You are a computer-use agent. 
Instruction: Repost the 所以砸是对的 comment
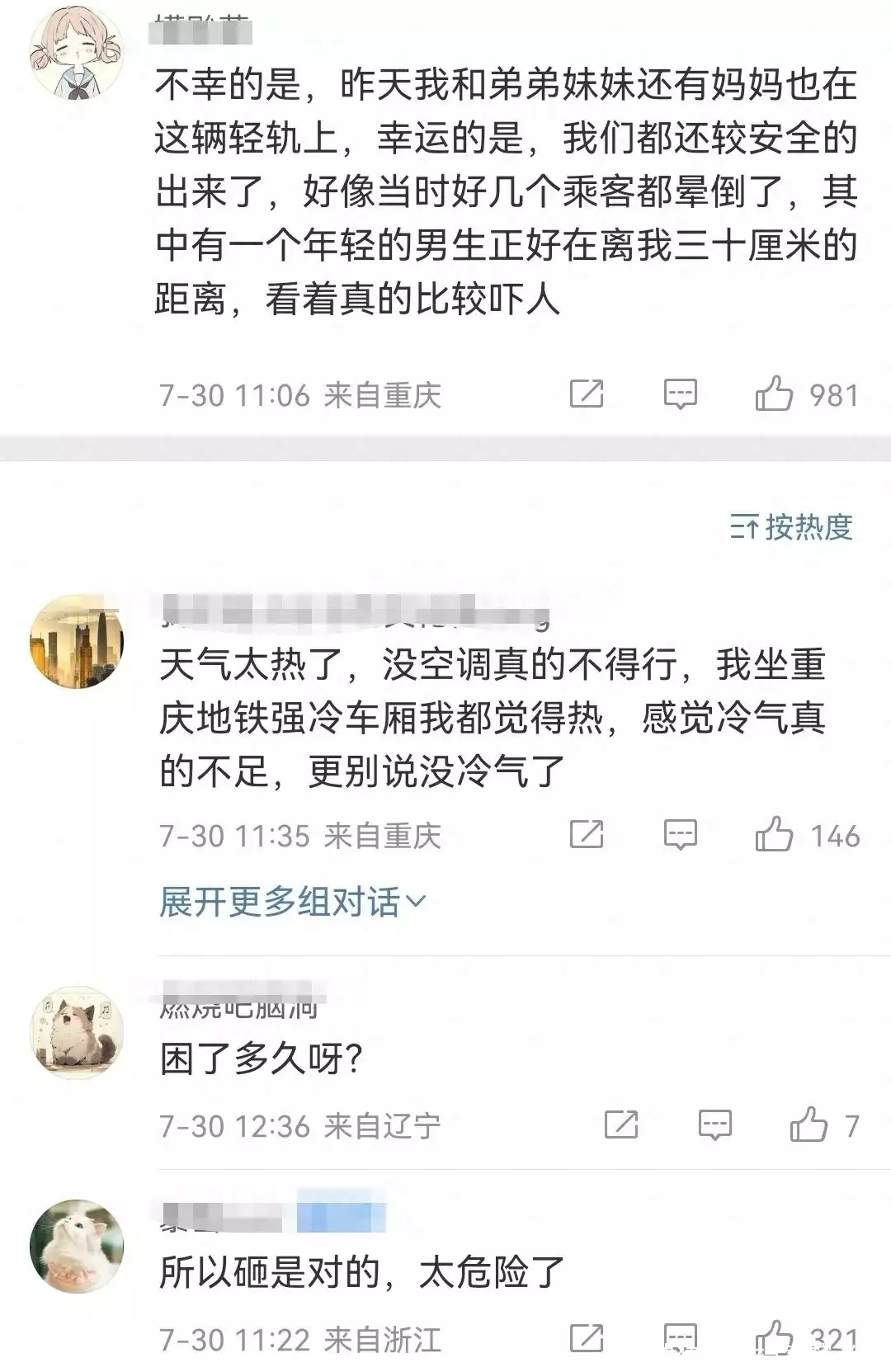pos(587,1338)
